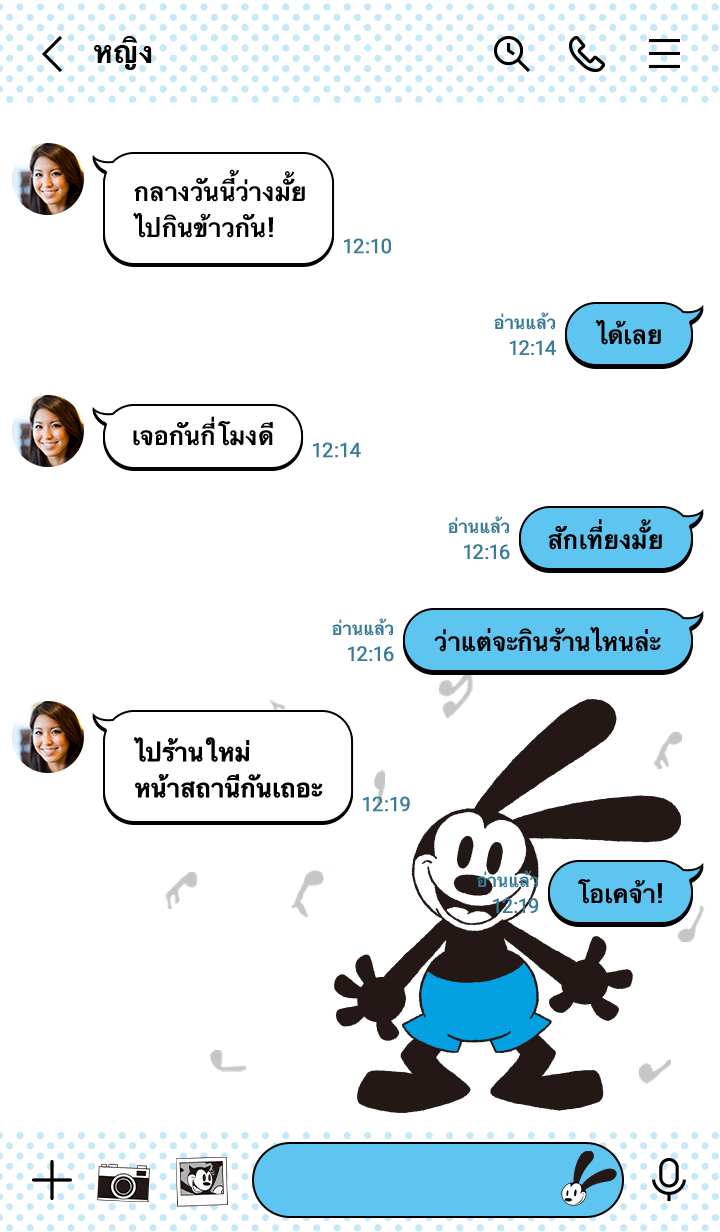
Task: Record a voice message with the microphone
Action: coord(668,1180)
